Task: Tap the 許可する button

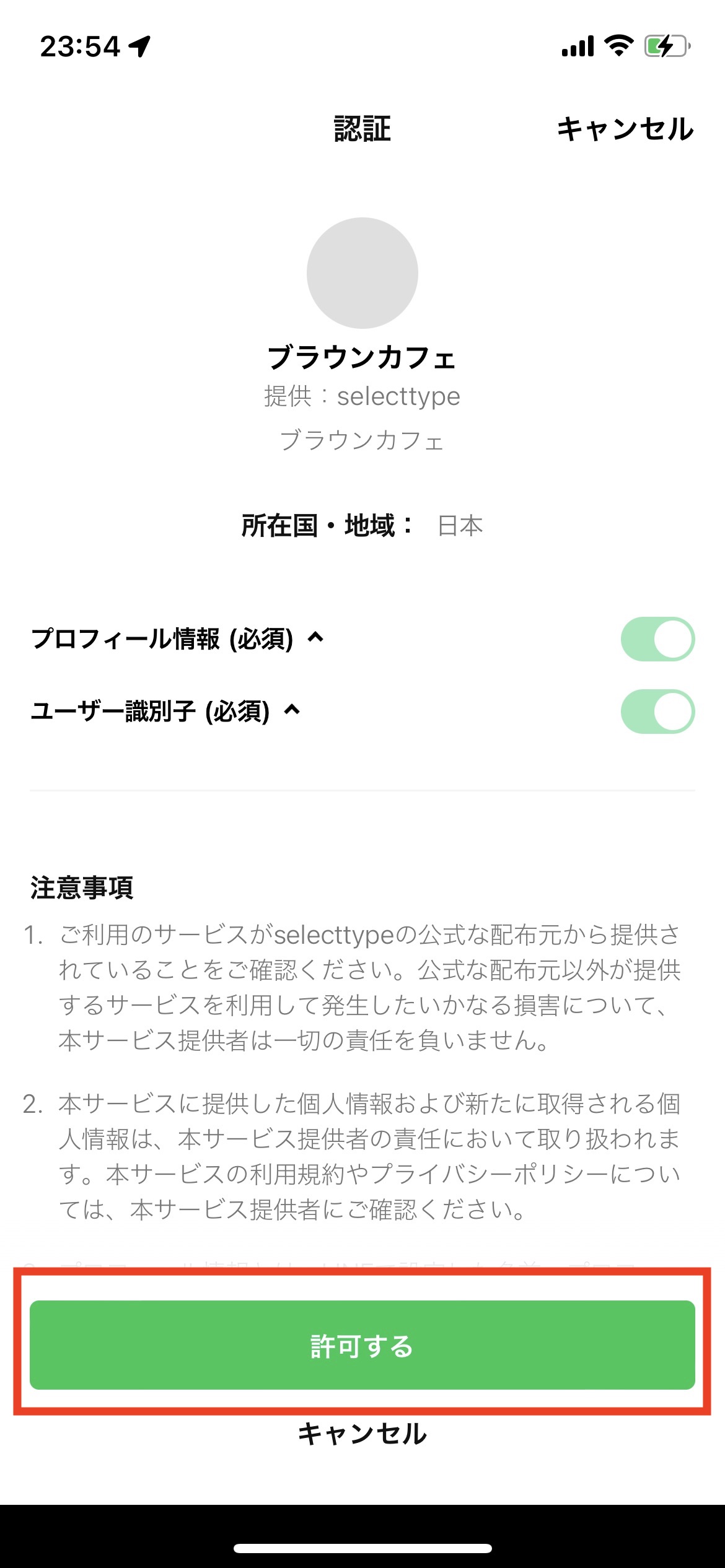Action: point(362,1346)
